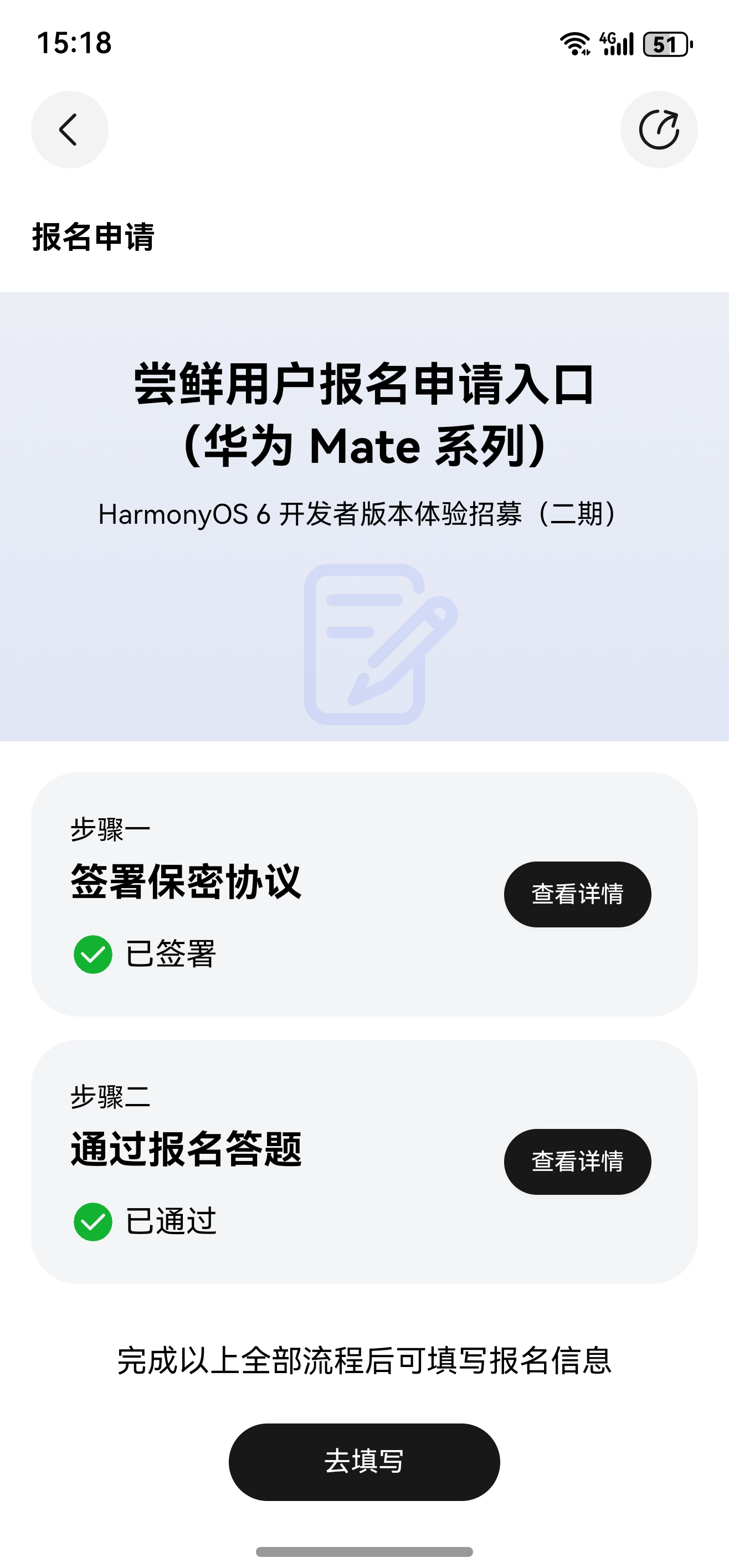Screen dimensions: 729x1568
Task: View details for 通过报名答题 step
Action: click(577, 1162)
